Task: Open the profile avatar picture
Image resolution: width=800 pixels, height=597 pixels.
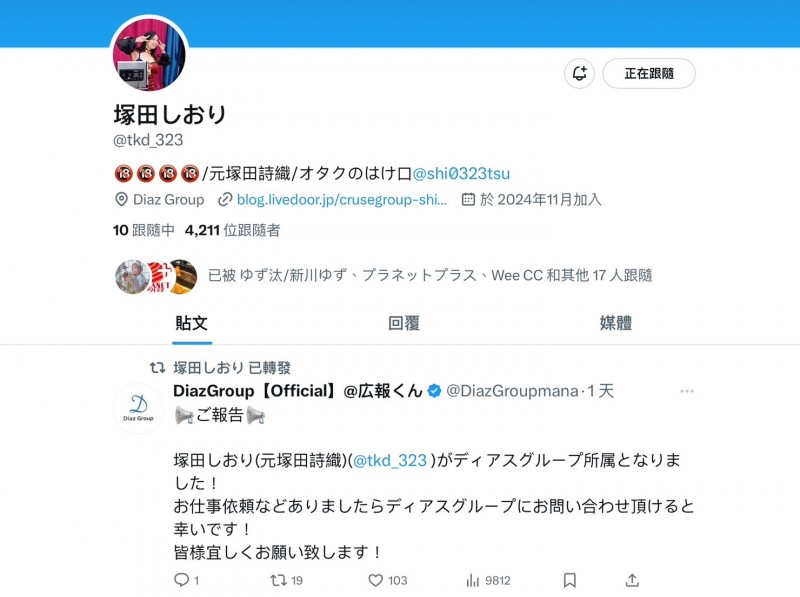Action: click(x=149, y=55)
